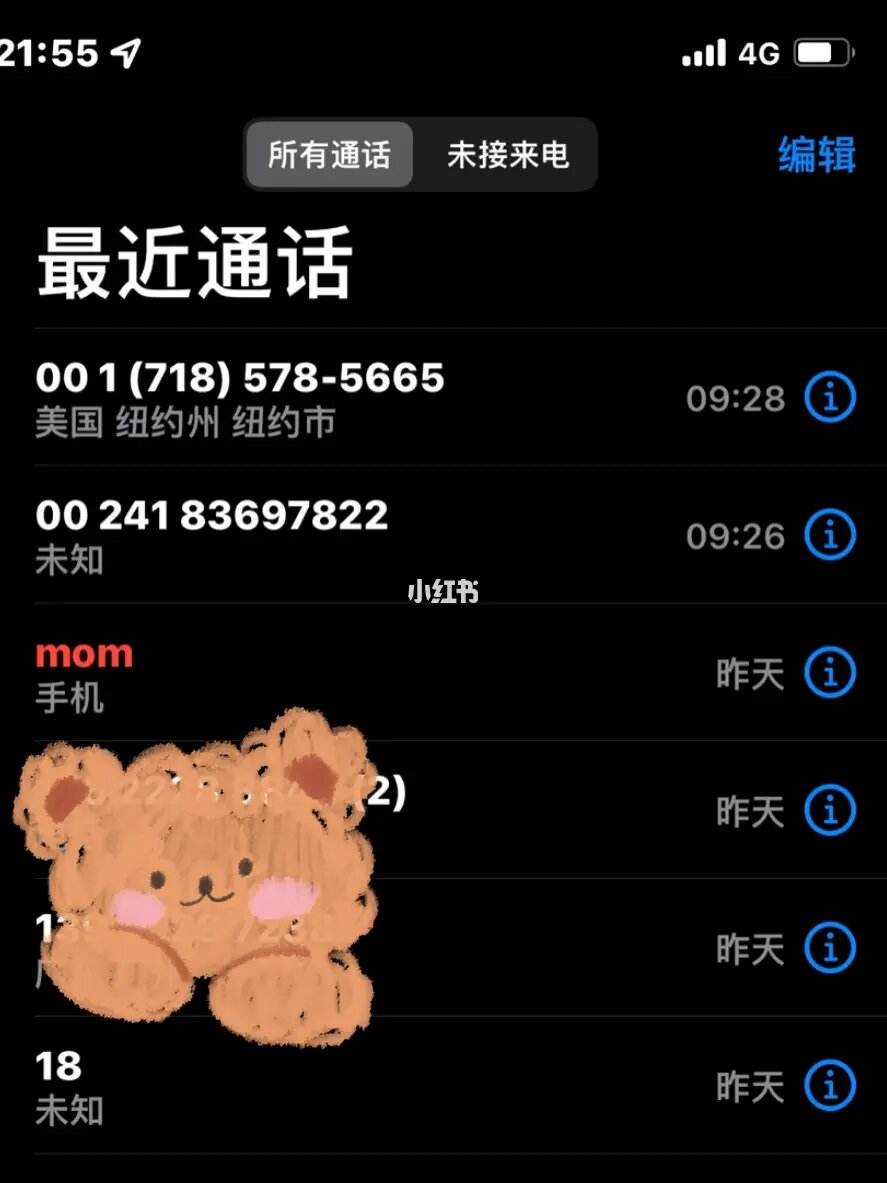Switch to the 未接来电 tab
The image size is (887, 1183).
coord(507,155)
